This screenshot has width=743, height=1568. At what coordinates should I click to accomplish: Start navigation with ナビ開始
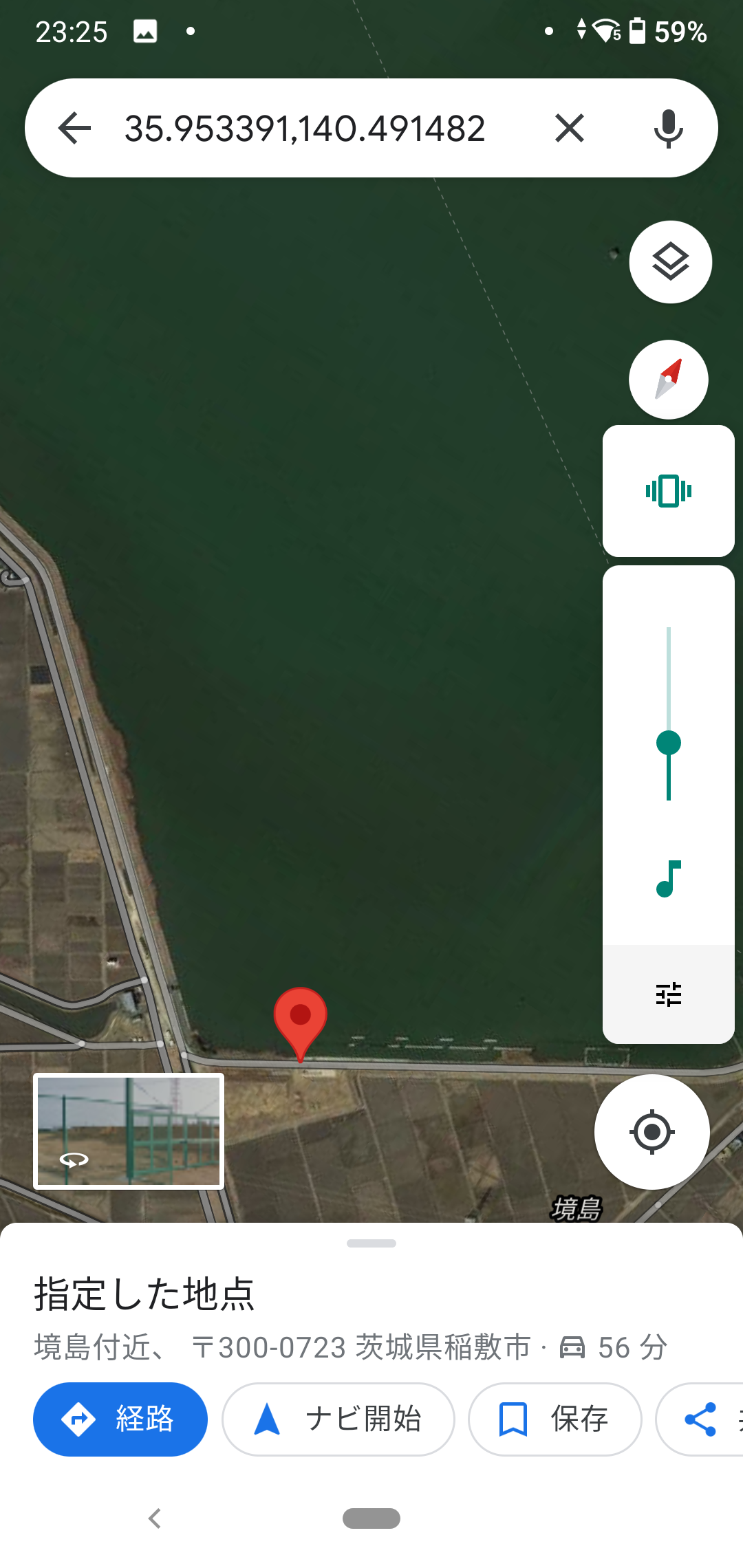point(338,1419)
